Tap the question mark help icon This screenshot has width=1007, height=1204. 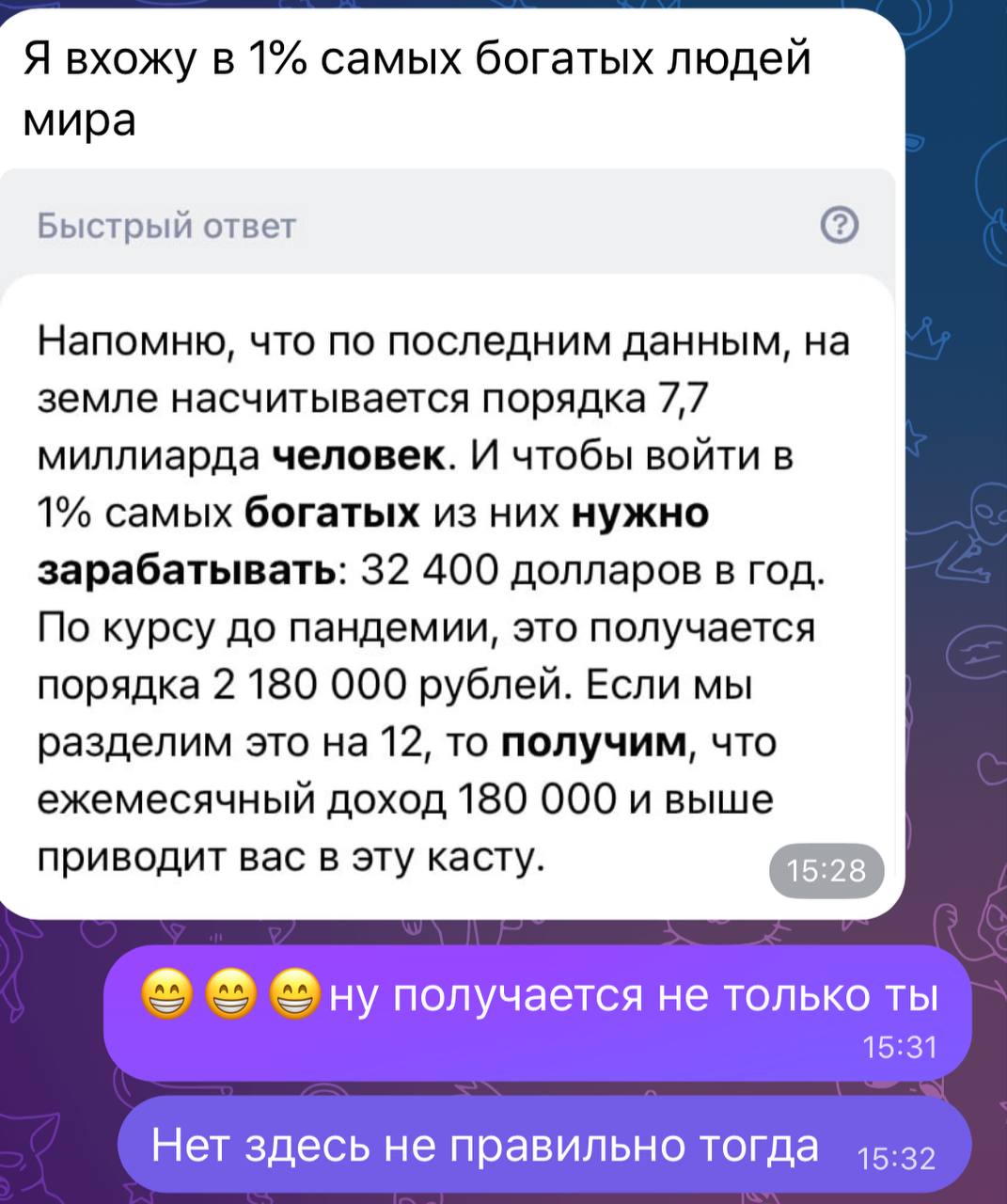pos(840,227)
